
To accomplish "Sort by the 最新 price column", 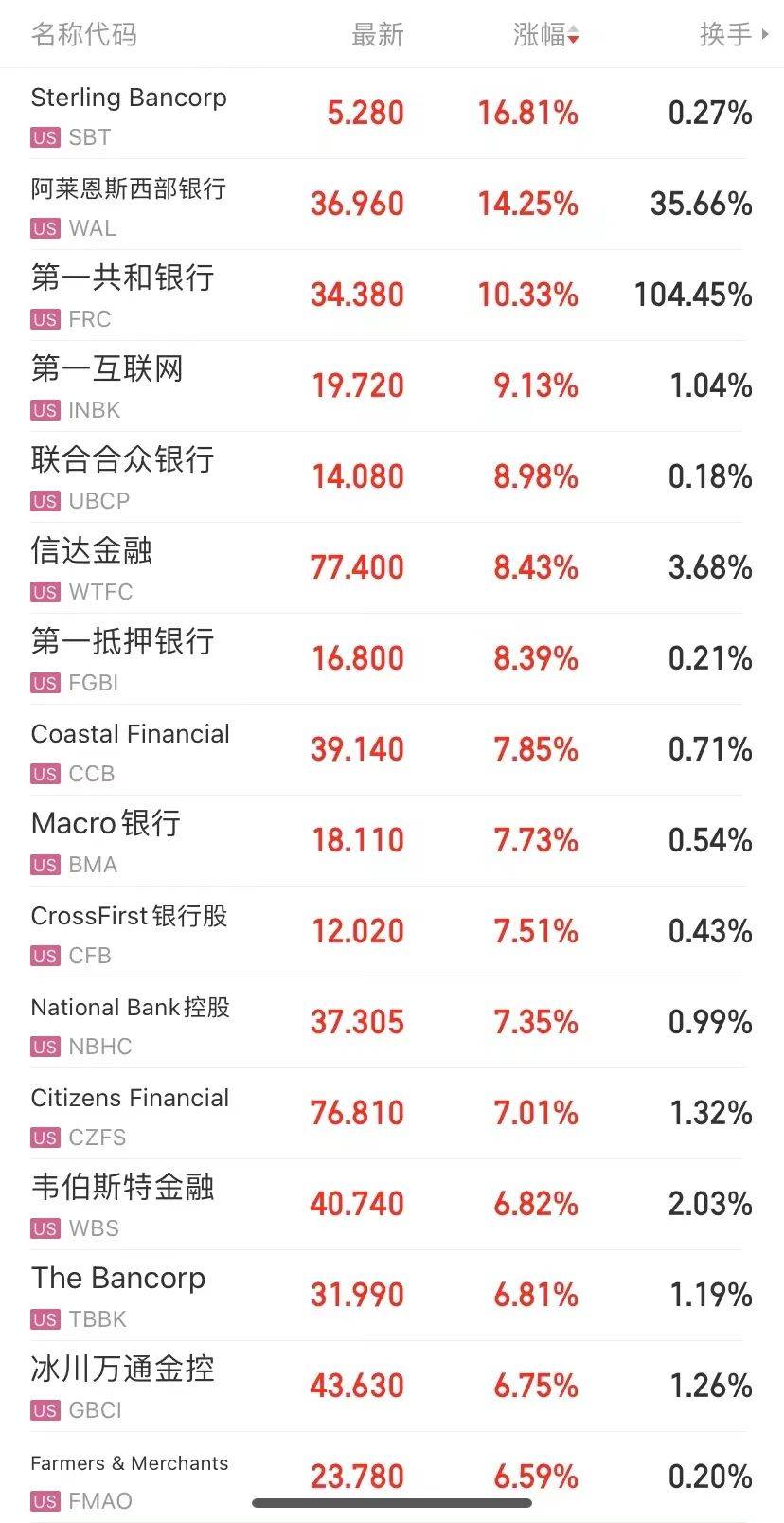I will click(377, 35).
